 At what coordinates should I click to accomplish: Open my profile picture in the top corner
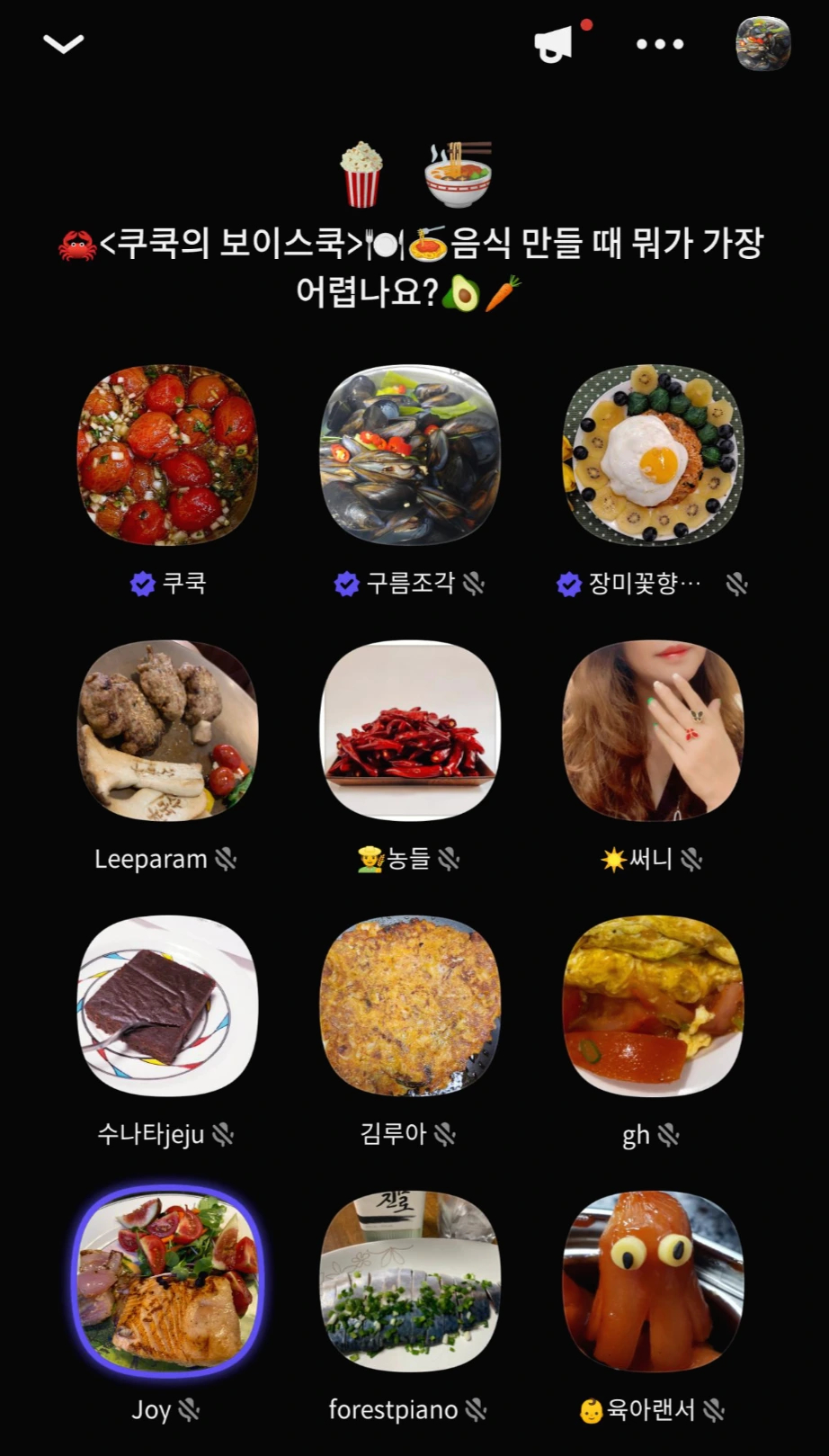pos(762,43)
